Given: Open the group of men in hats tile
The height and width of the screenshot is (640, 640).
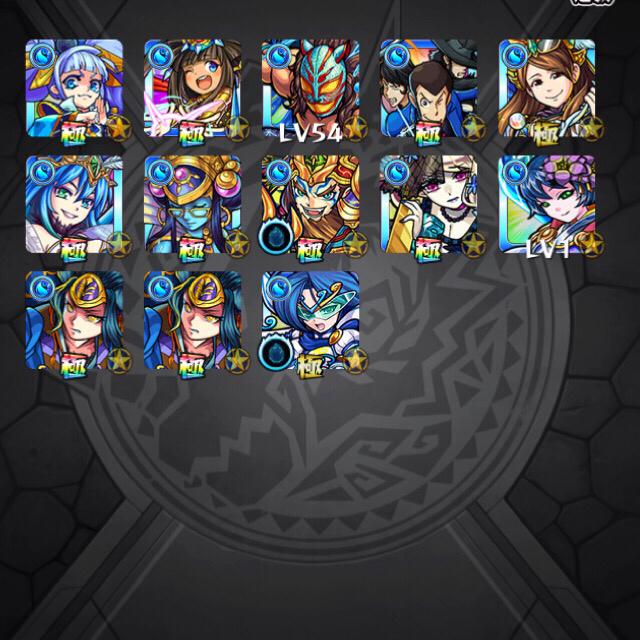Looking at the screenshot, I should coord(429,88).
